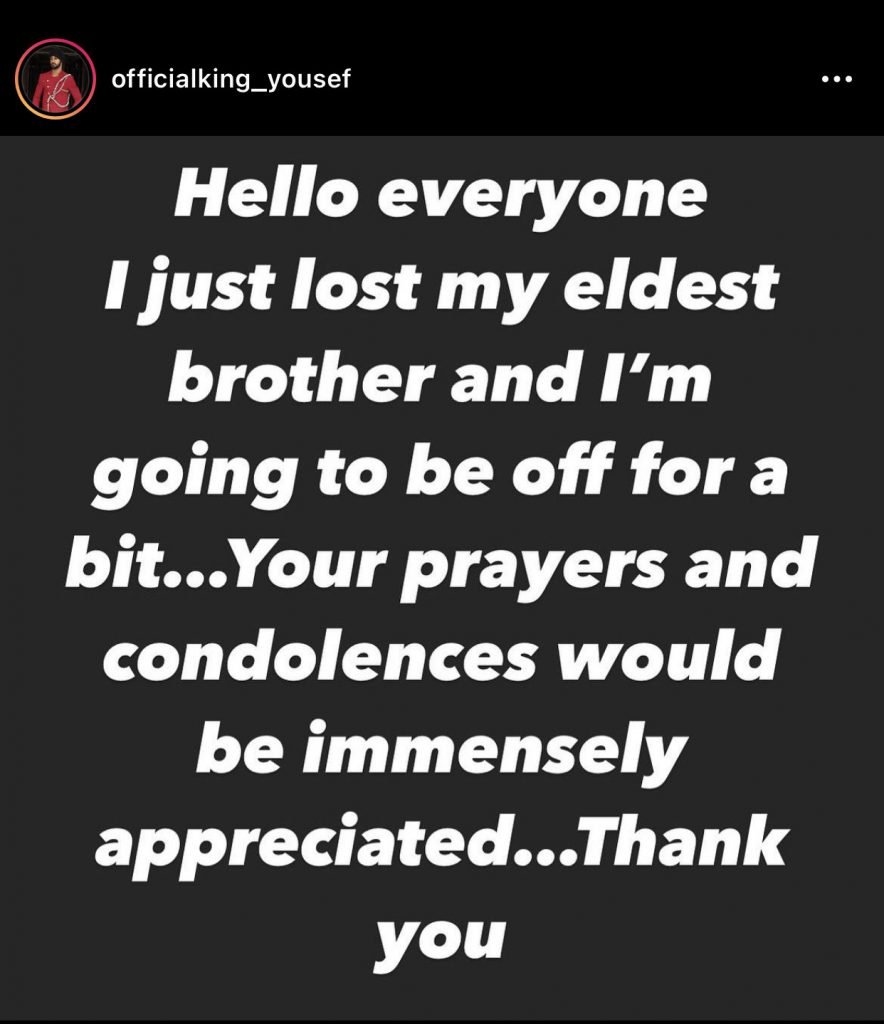Open officialking_yousef's profile picture

pyautogui.click(x=56, y=80)
